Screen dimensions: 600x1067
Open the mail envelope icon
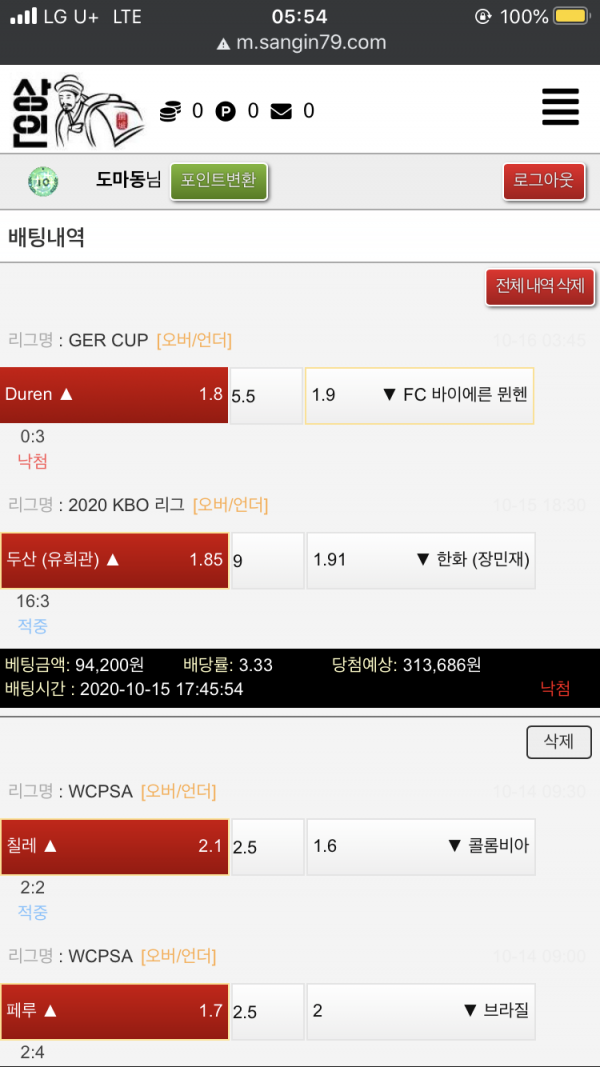(281, 111)
